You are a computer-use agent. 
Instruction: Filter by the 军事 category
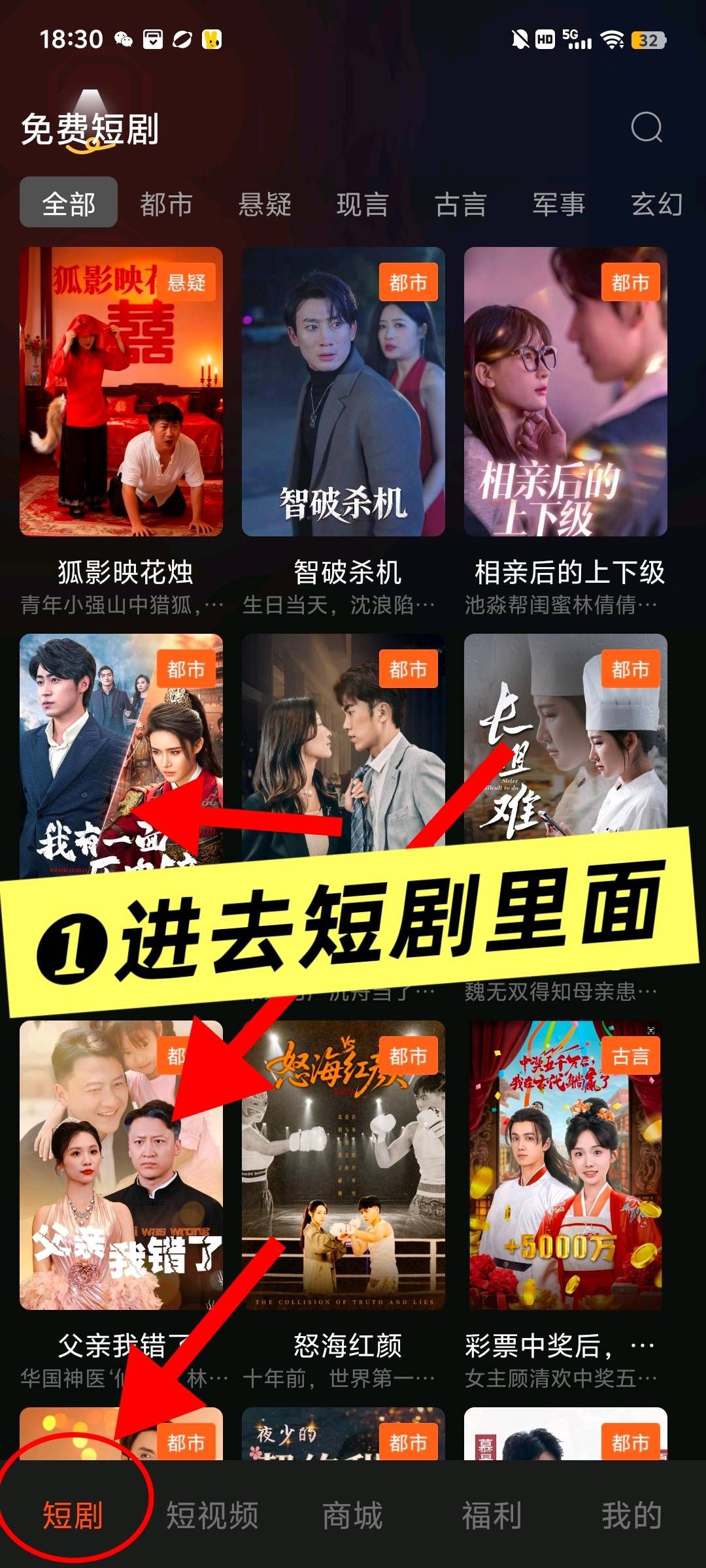tap(558, 204)
